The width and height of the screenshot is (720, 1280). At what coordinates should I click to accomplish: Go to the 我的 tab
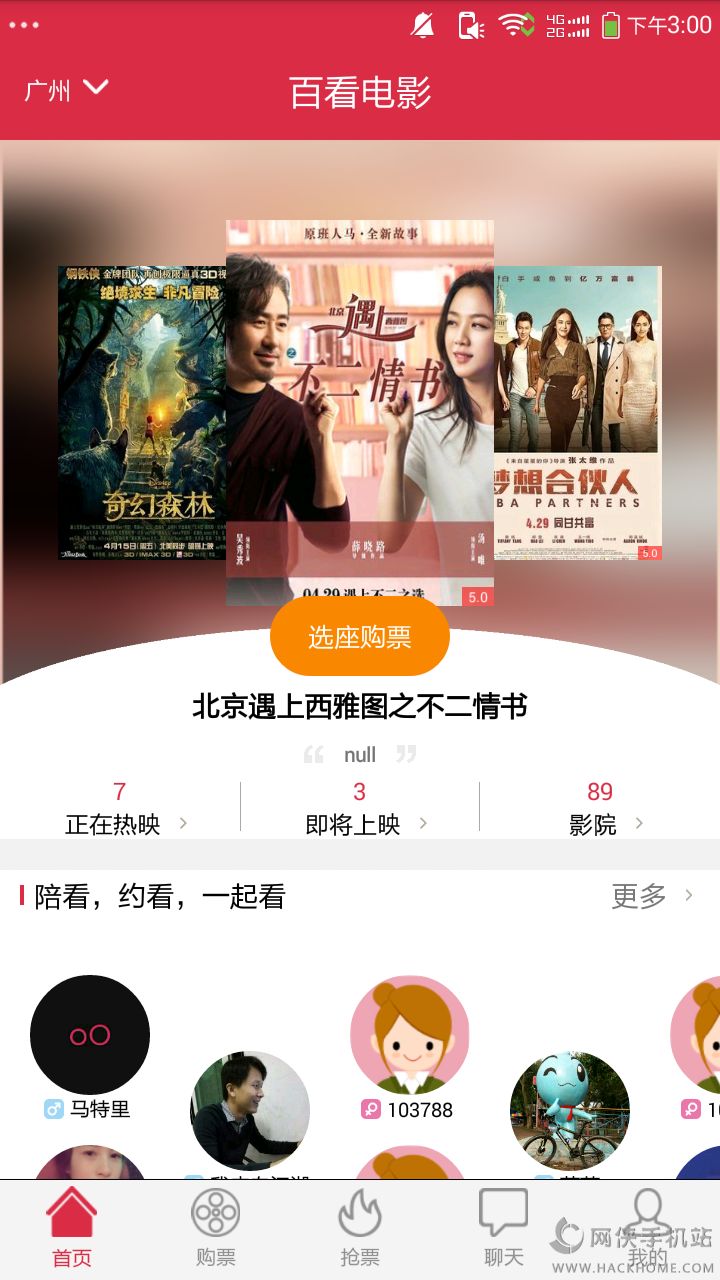click(648, 1228)
